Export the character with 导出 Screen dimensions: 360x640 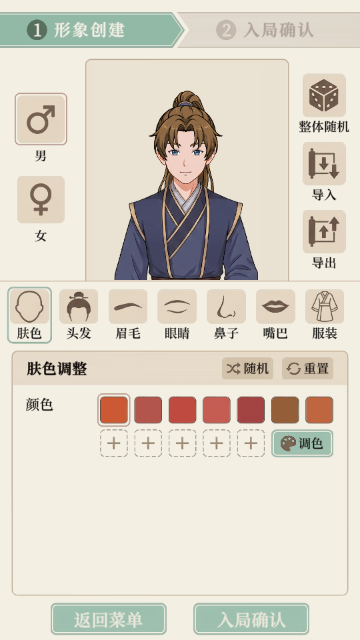click(324, 231)
